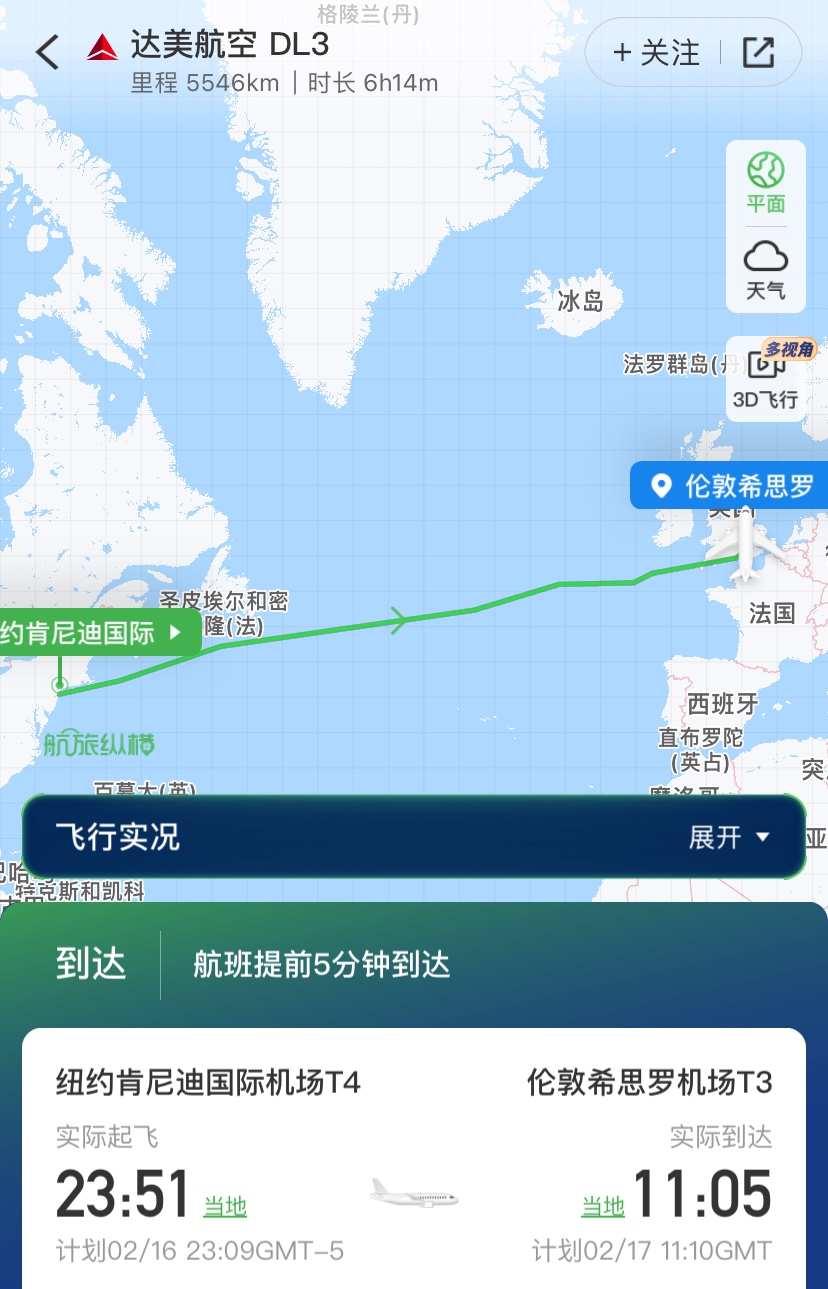Toggle arrival time's 当地 link
The height and width of the screenshot is (1289, 828).
tap(603, 1206)
